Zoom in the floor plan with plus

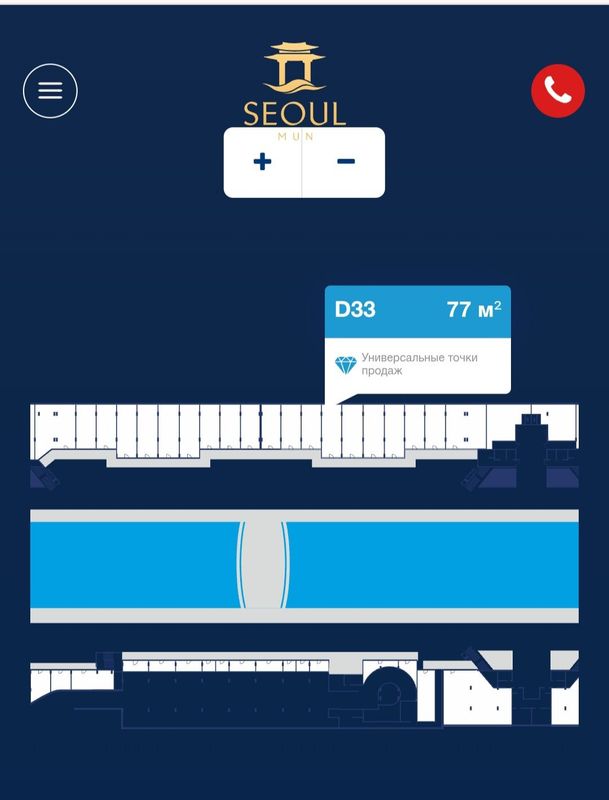coord(263,162)
